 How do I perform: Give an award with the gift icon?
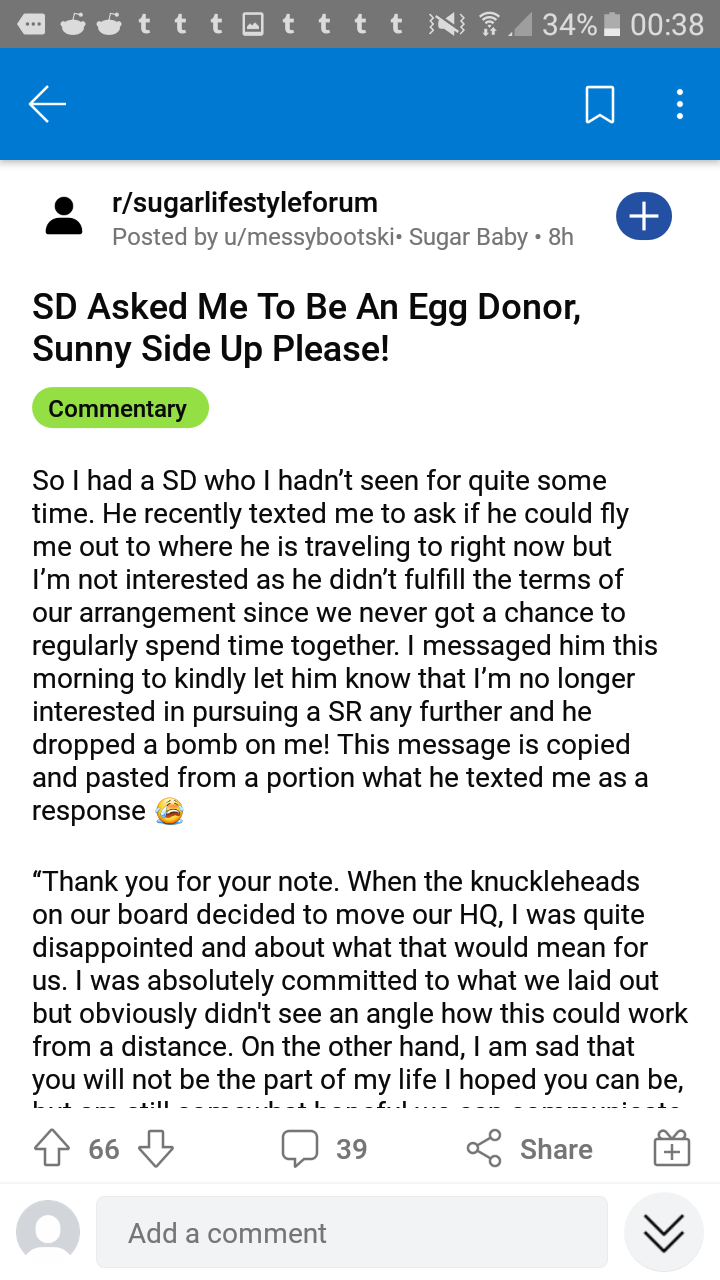pyautogui.click(x=672, y=1149)
